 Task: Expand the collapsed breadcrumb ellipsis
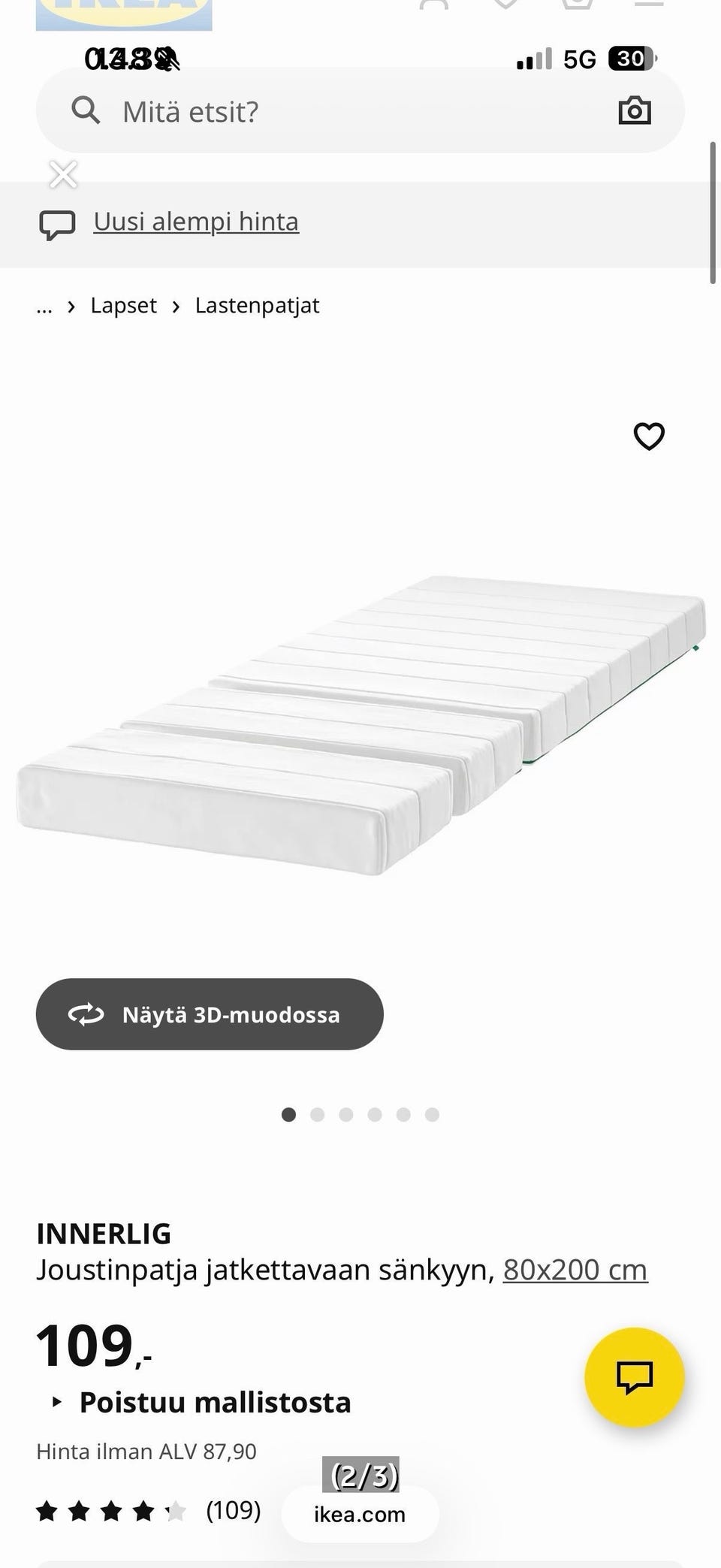click(44, 307)
